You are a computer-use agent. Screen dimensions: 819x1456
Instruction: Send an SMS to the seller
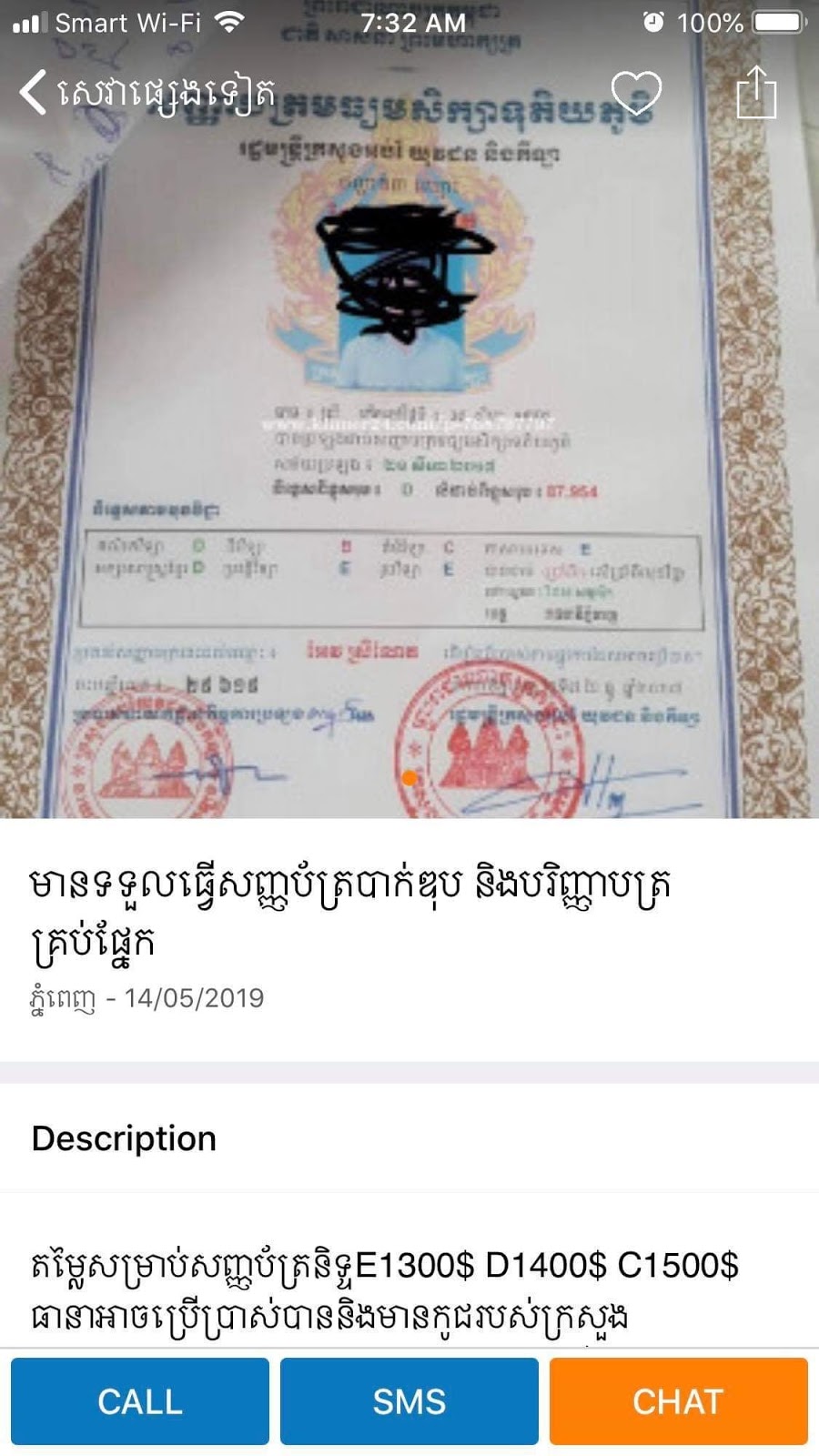point(409,1401)
